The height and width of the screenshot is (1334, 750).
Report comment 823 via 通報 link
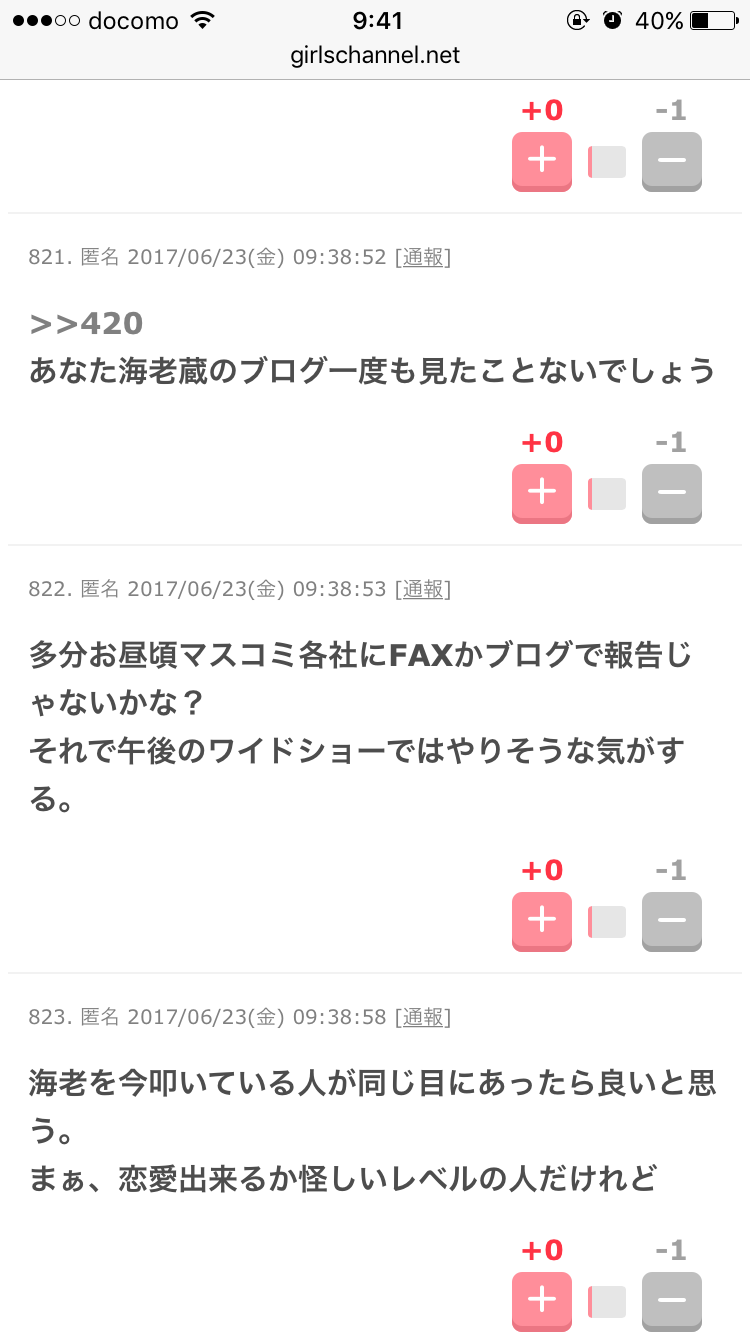coord(423,1018)
